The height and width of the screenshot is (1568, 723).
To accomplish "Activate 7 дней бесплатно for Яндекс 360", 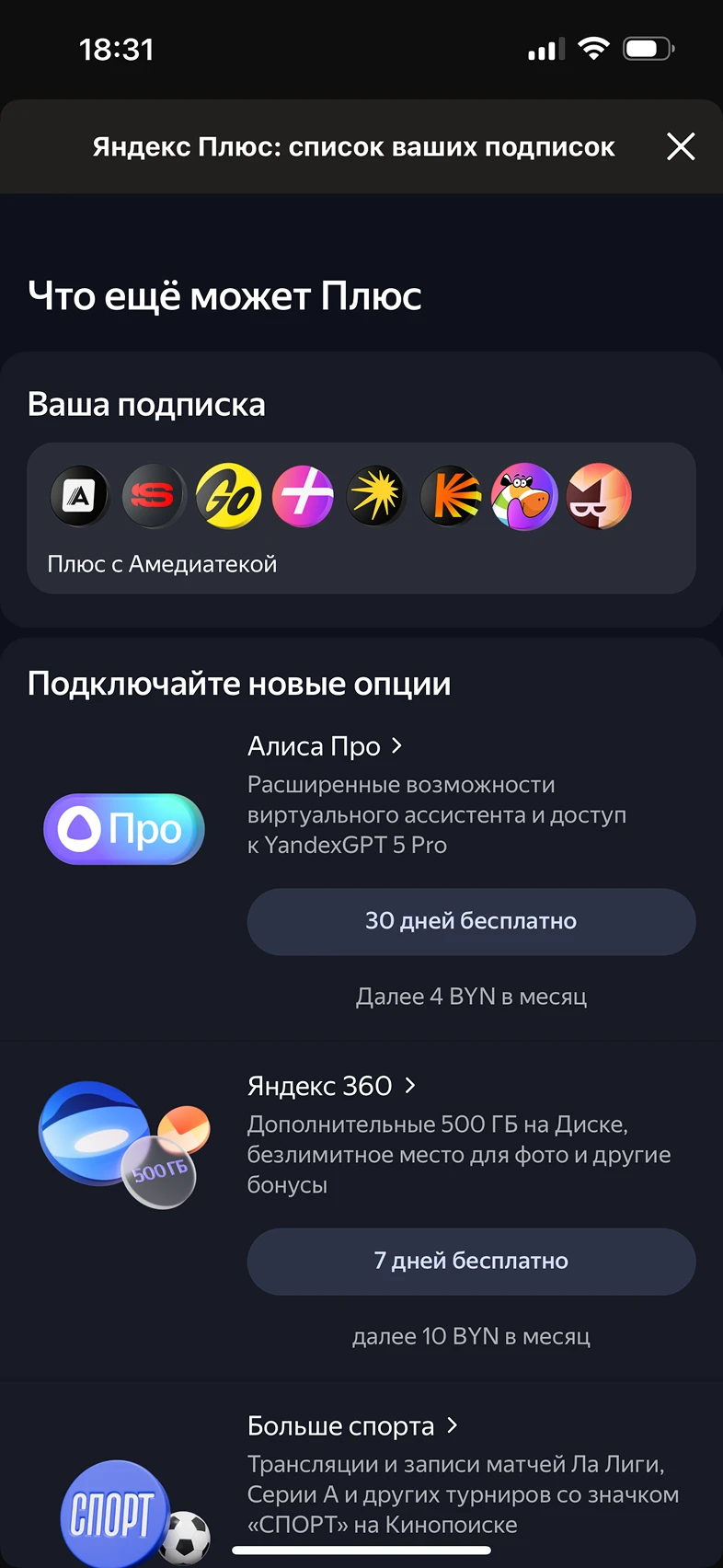I will click(471, 1261).
